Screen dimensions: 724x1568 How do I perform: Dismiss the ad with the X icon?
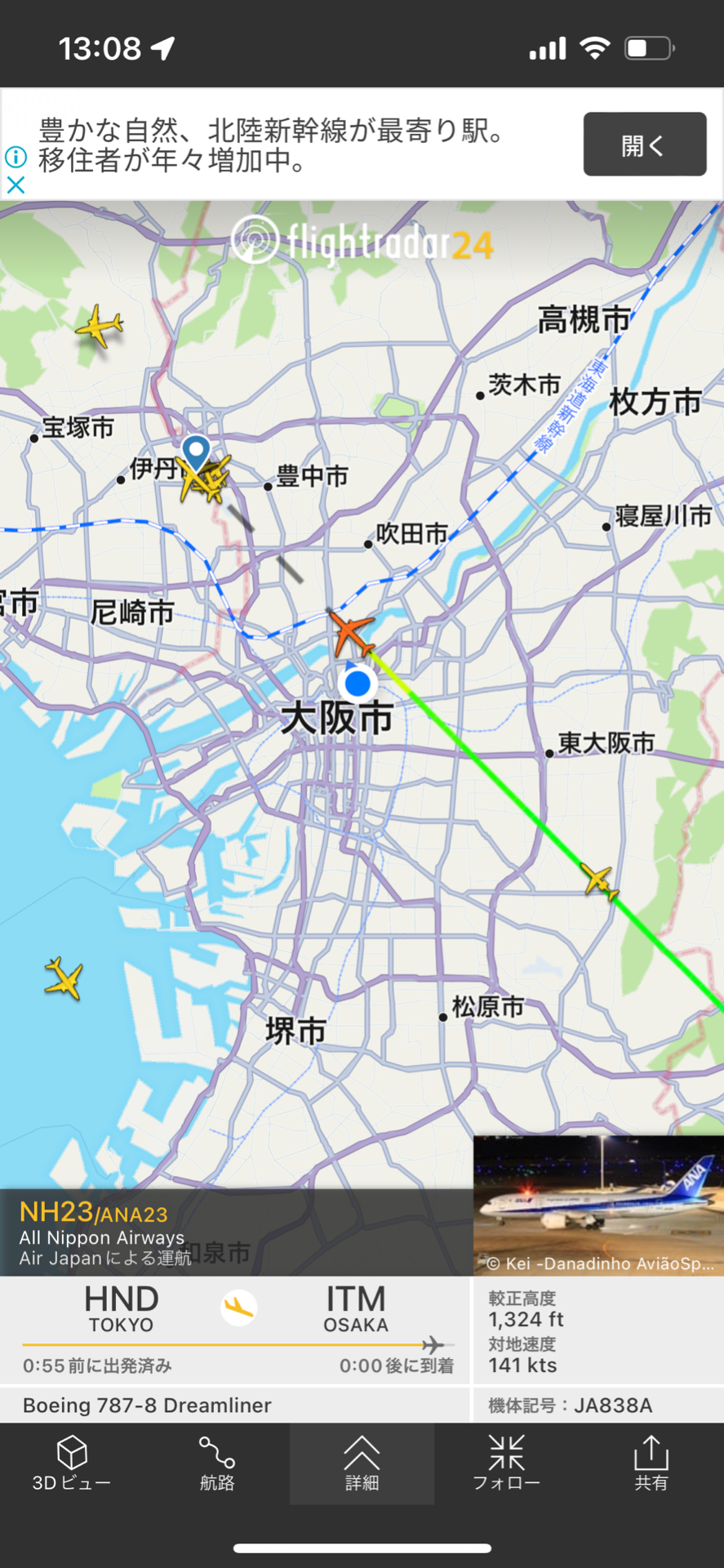point(16,185)
